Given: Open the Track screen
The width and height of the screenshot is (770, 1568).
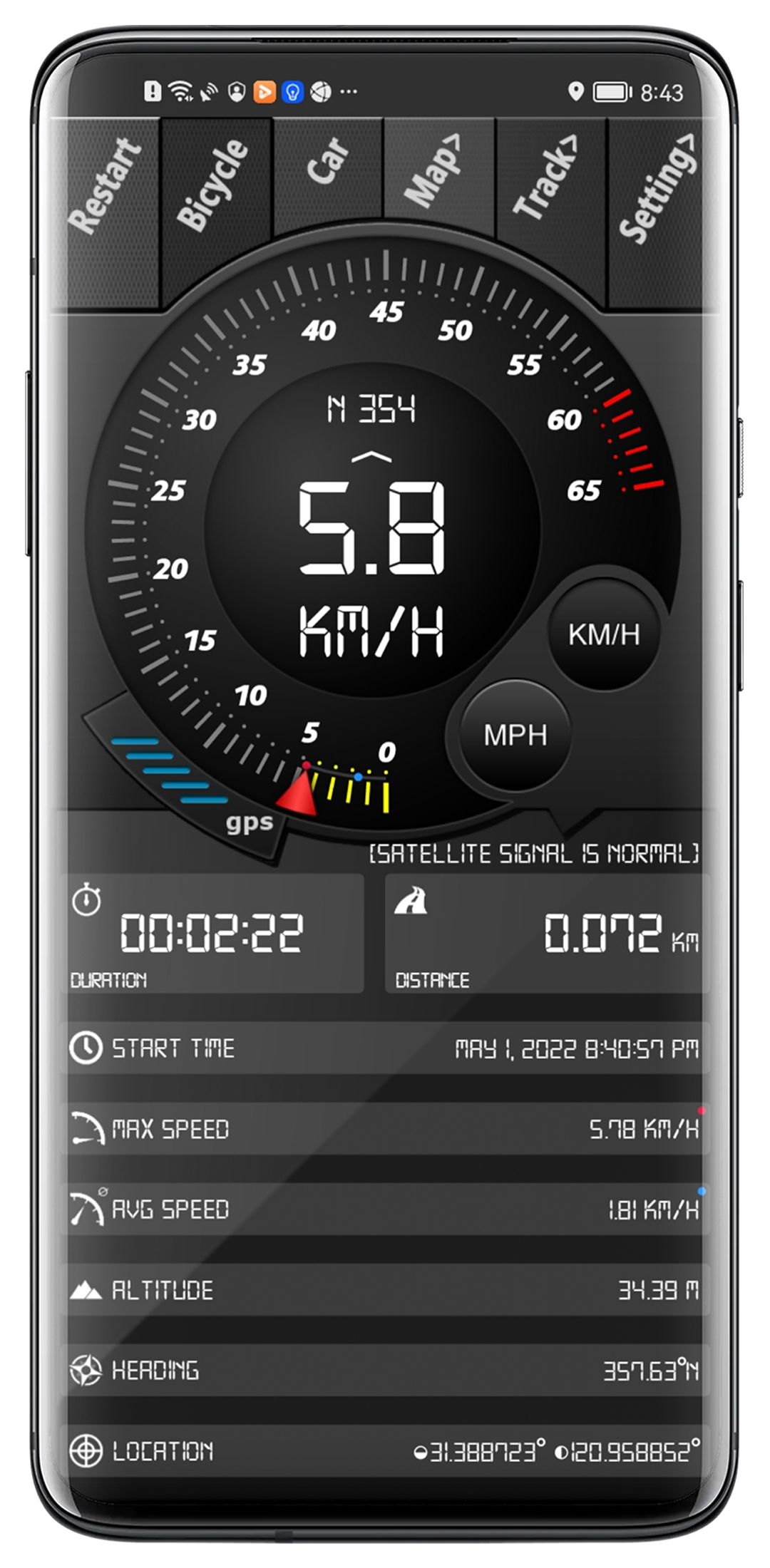Looking at the screenshot, I should pyautogui.click(x=548, y=178).
